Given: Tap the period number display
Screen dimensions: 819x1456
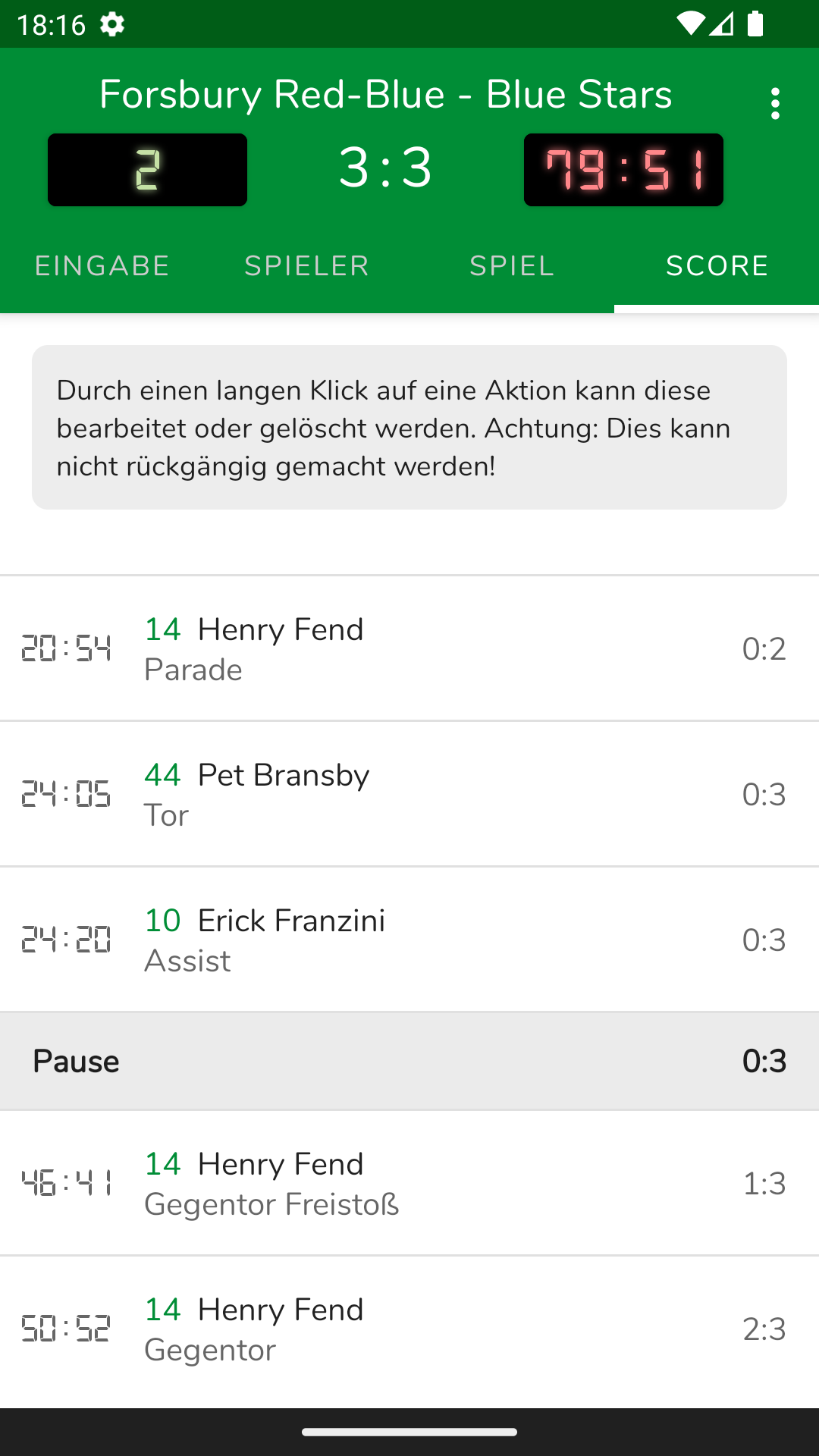Looking at the screenshot, I should [x=147, y=170].
